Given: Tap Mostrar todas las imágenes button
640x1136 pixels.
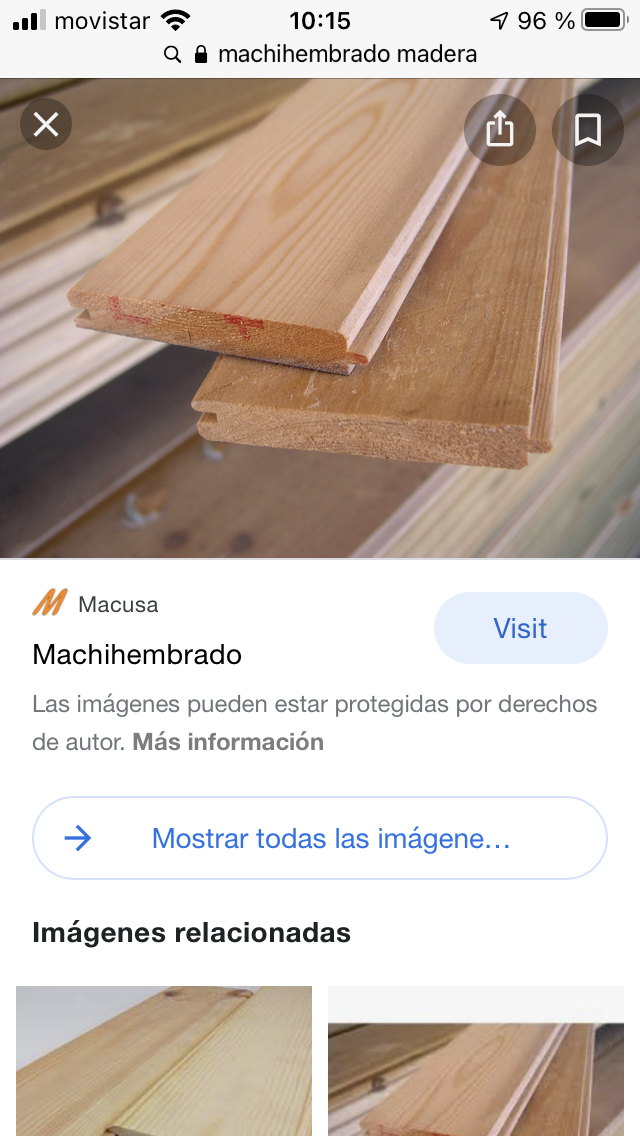Looking at the screenshot, I should (x=320, y=838).
